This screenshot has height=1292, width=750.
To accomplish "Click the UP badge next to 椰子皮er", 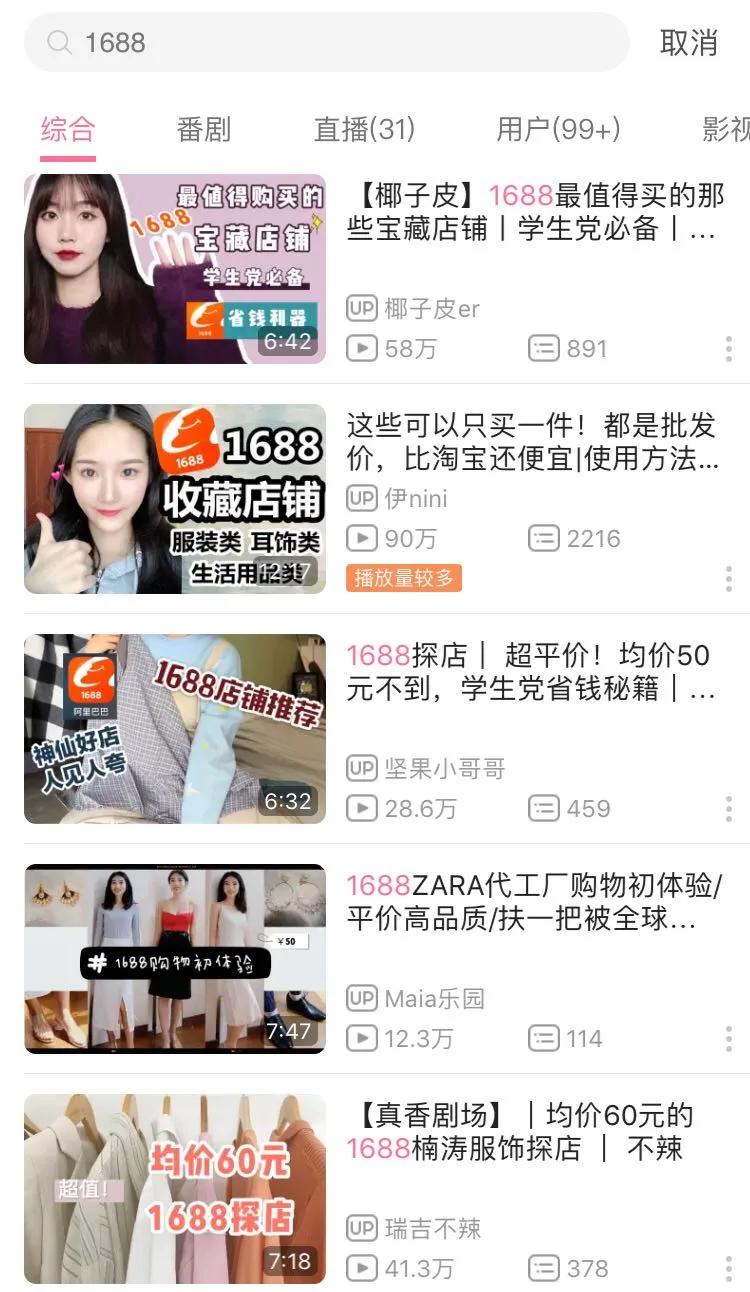I will pos(362,308).
